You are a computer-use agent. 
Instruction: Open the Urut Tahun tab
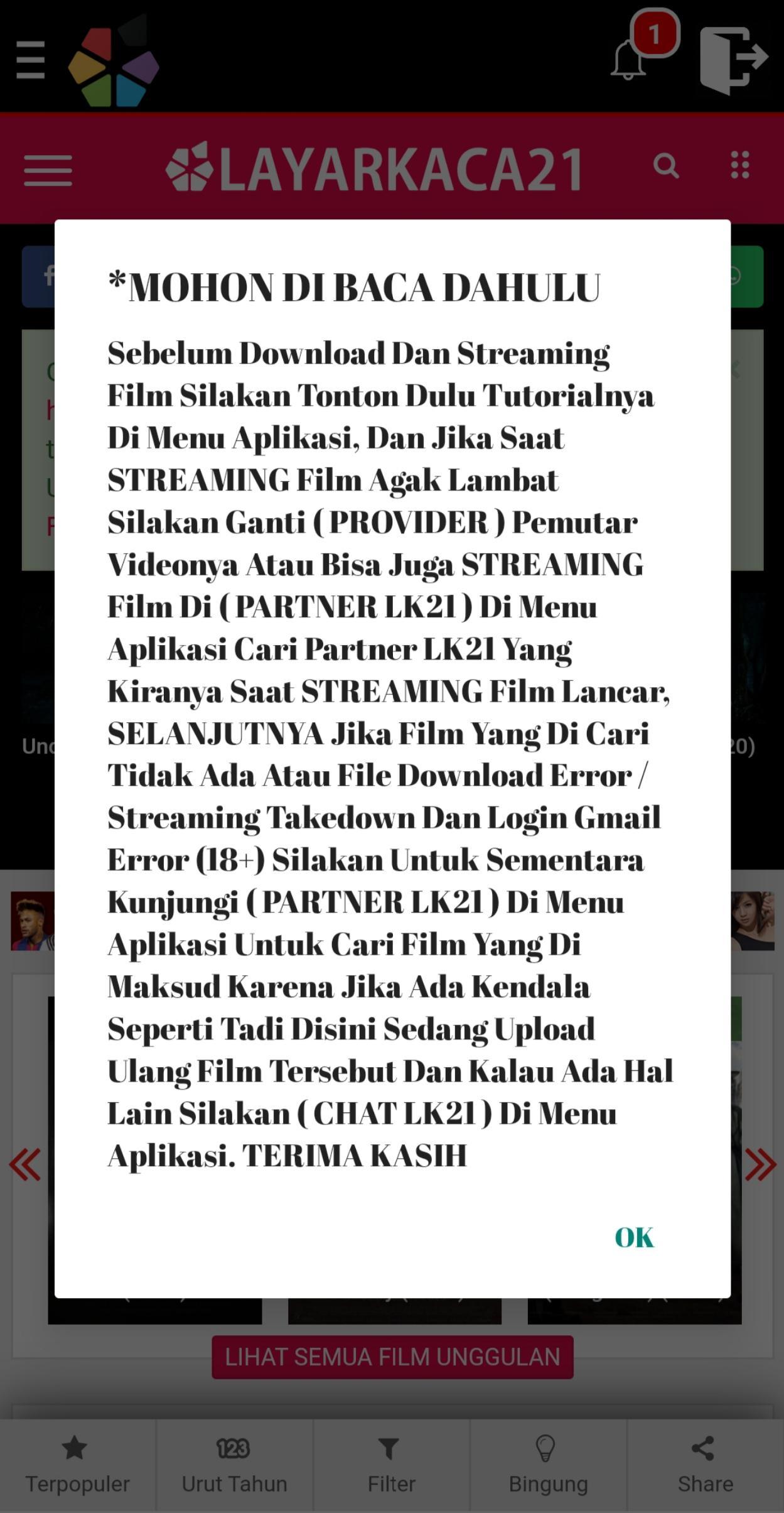coord(234,1465)
